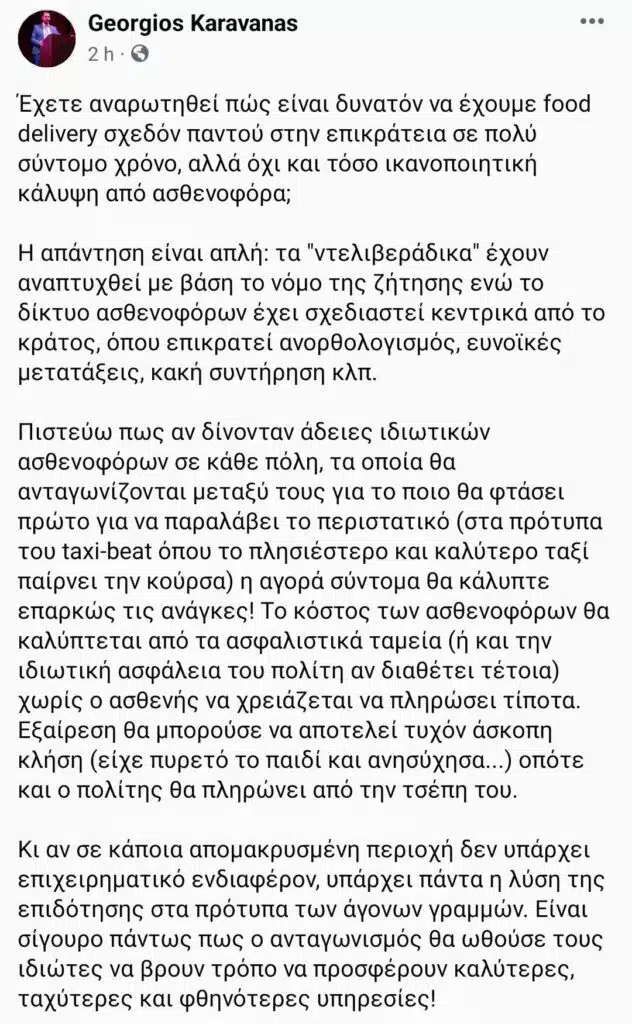Open profile via Georgios Karavanas name
This screenshot has width=632, height=1024.
(x=192, y=23)
